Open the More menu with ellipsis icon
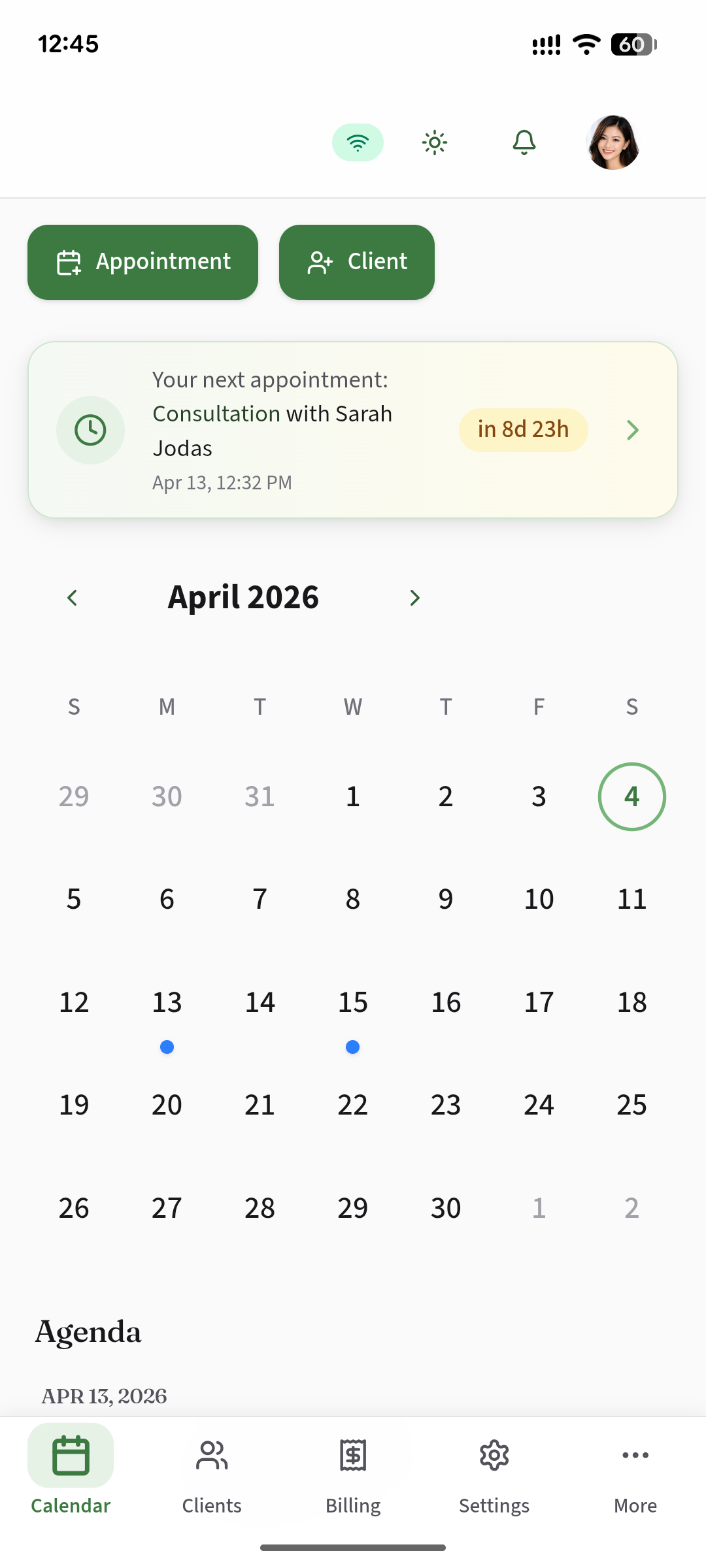This screenshot has height=1568, width=706. tap(635, 1456)
